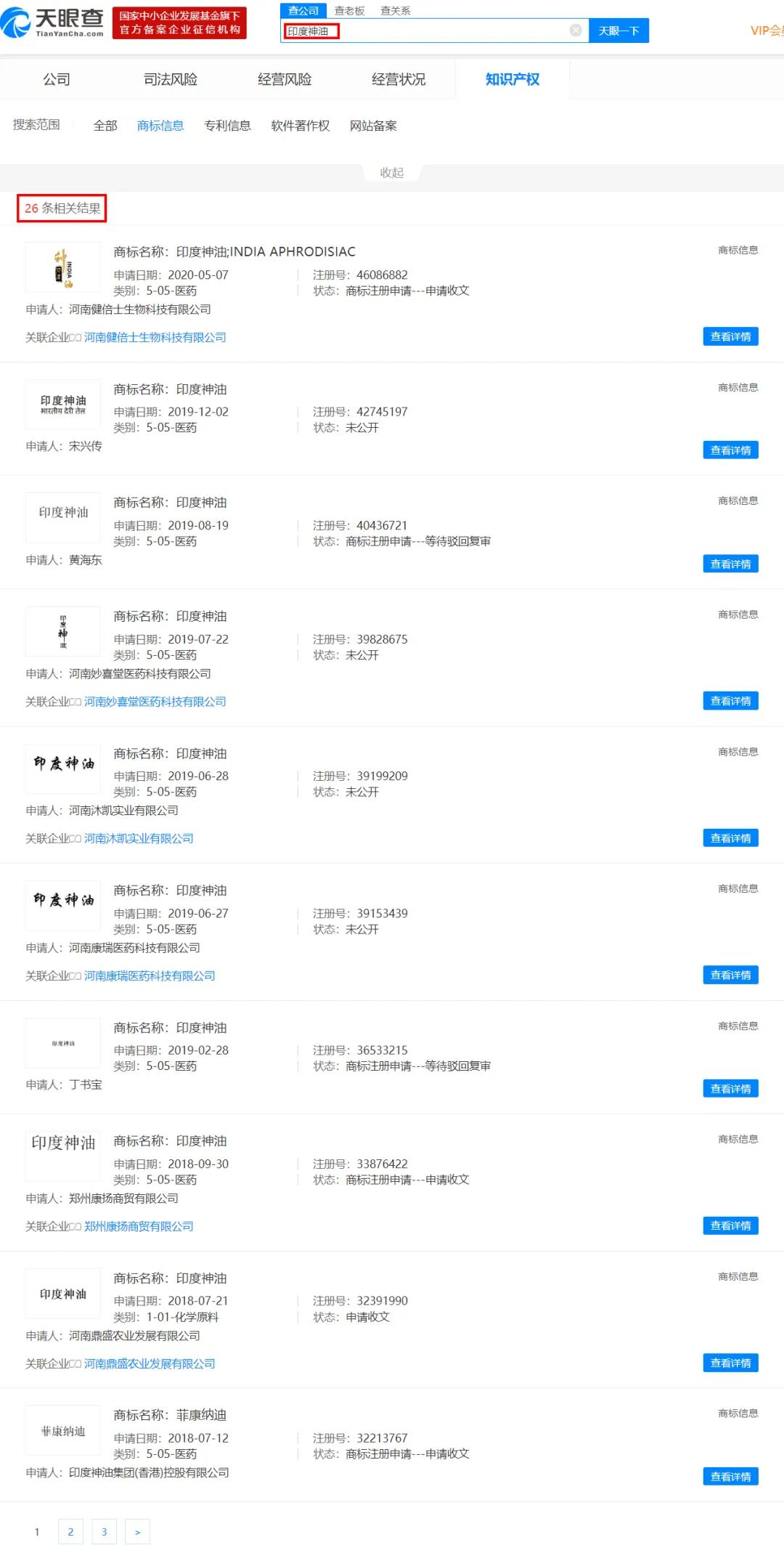Click 查看详情 on the first trademark result
The image size is (784, 1553).
(x=730, y=336)
